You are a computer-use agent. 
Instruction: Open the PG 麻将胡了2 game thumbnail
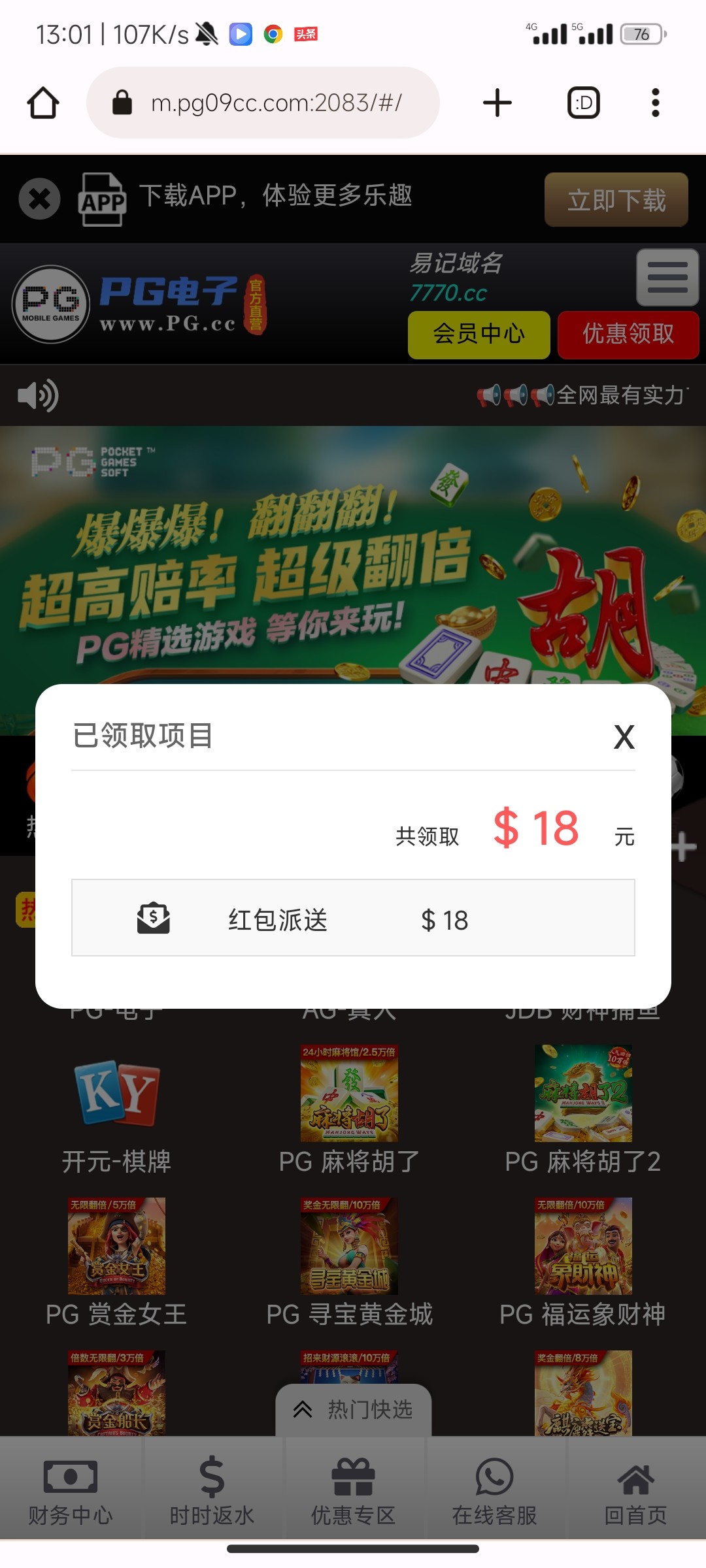[x=584, y=1092]
